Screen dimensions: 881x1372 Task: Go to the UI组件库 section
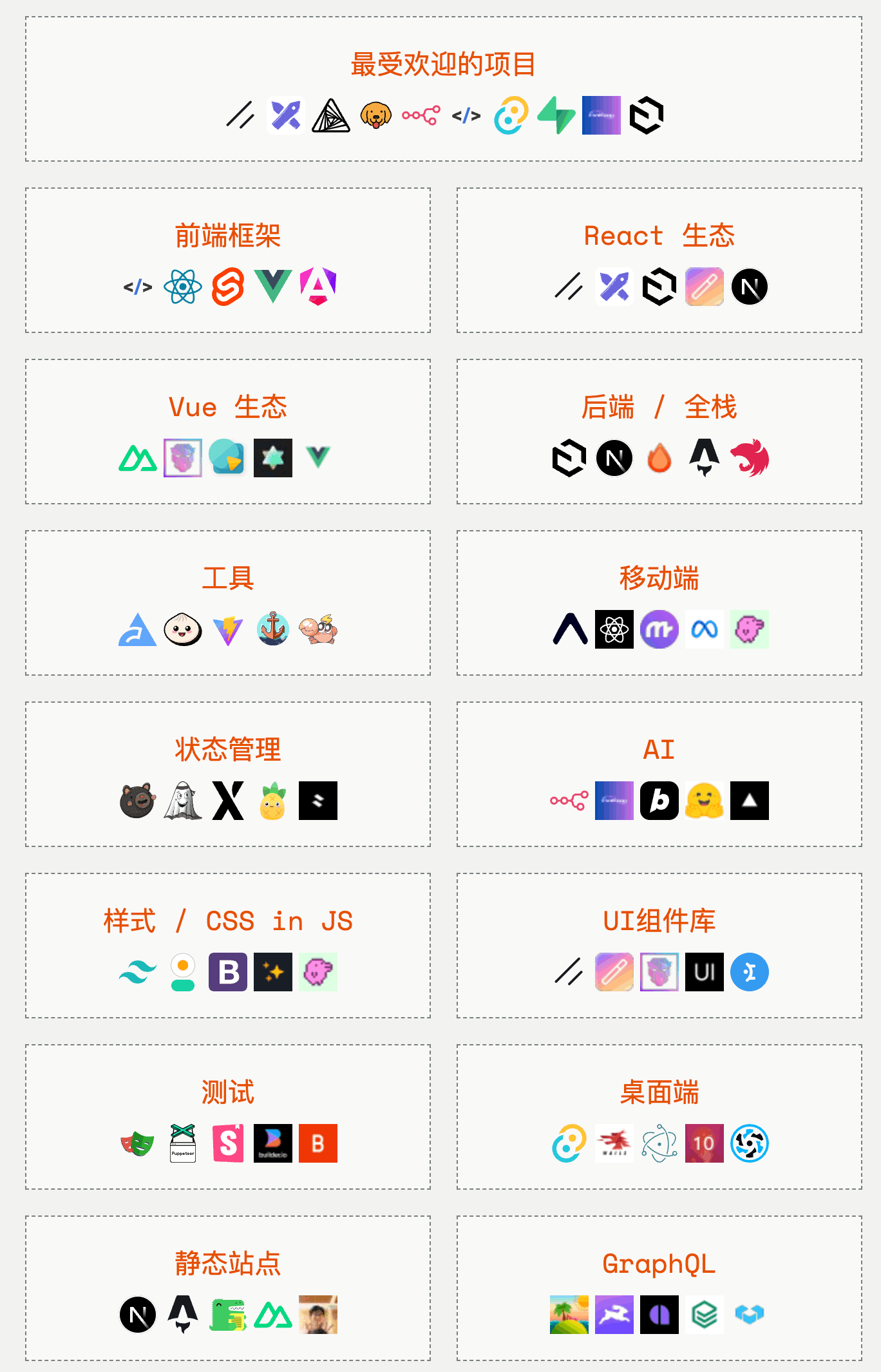click(x=659, y=921)
